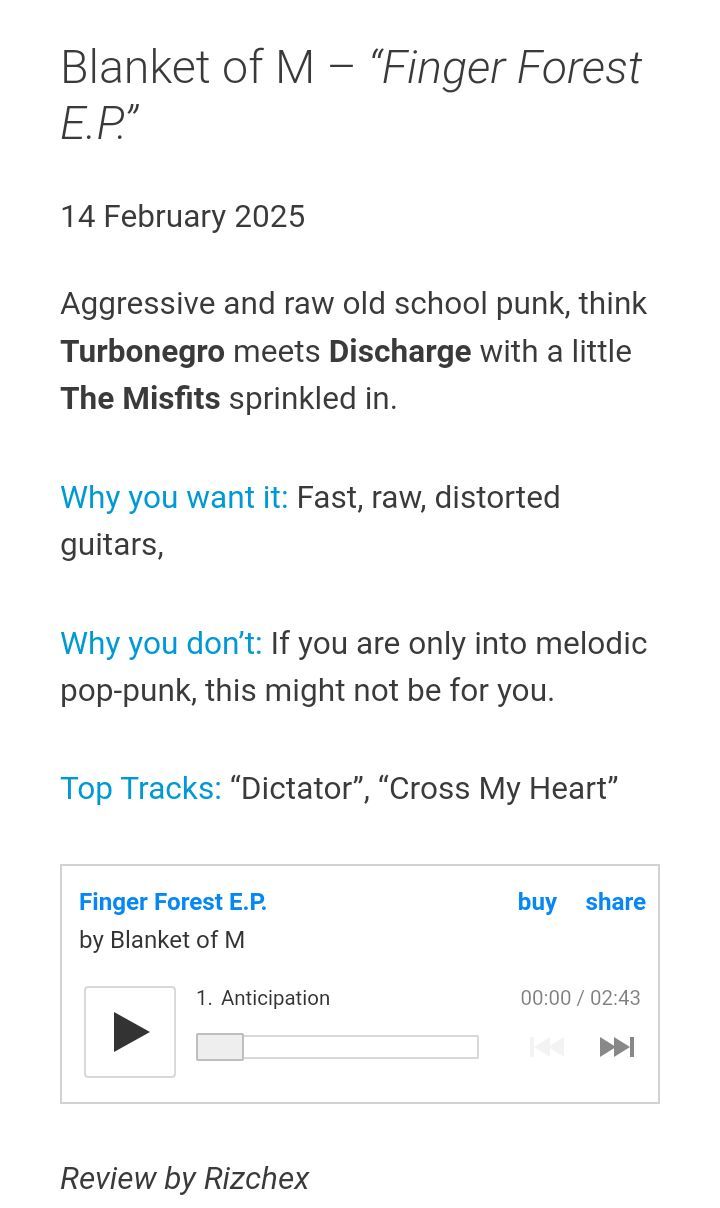This screenshot has width=720, height=1208.
Task: Share the Finger Forest E.P.
Action: click(x=615, y=902)
